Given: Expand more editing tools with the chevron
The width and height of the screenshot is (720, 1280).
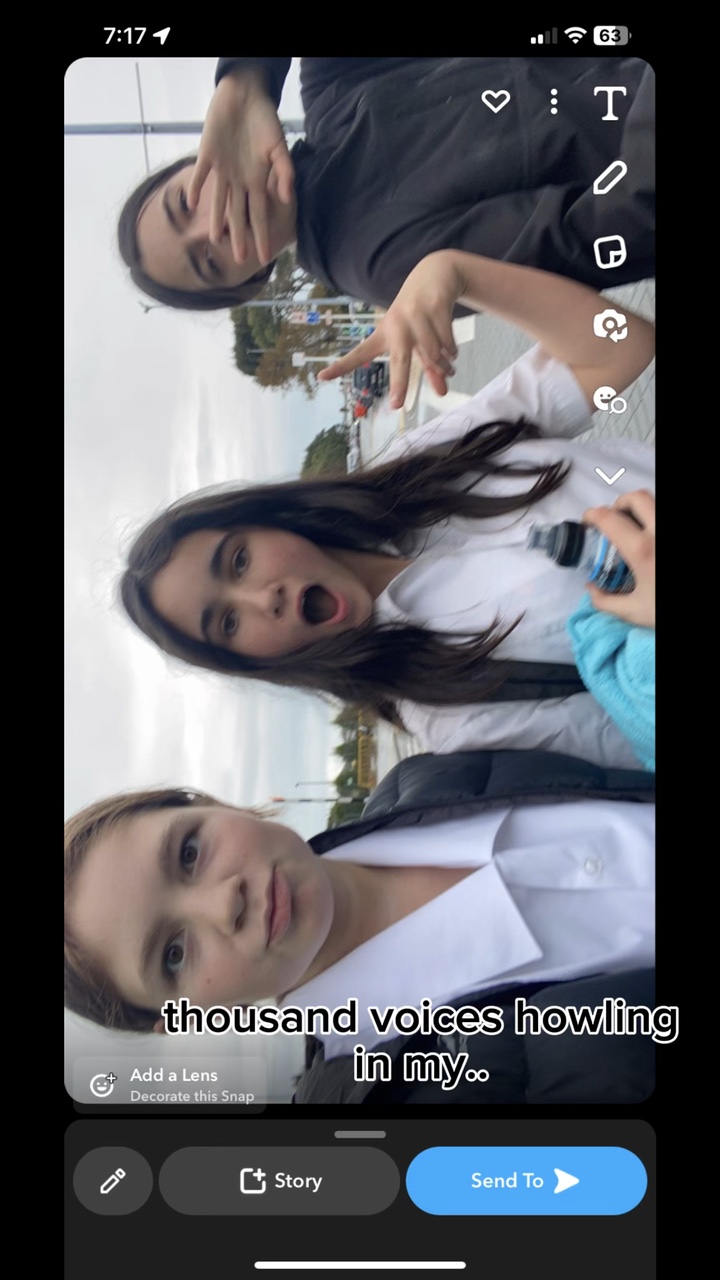Looking at the screenshot, I should click(610, 476).
